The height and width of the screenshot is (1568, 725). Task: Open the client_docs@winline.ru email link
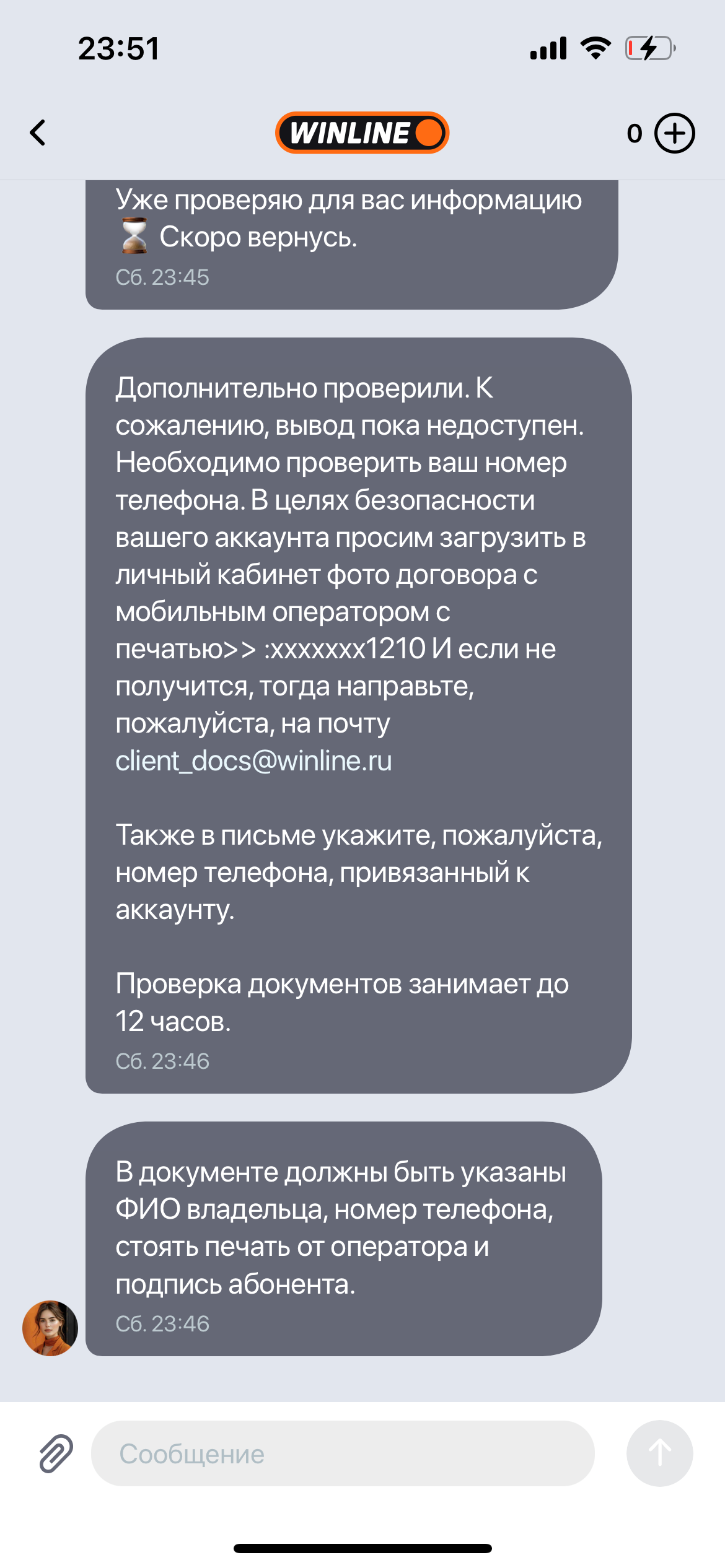(x=253, y=760)
